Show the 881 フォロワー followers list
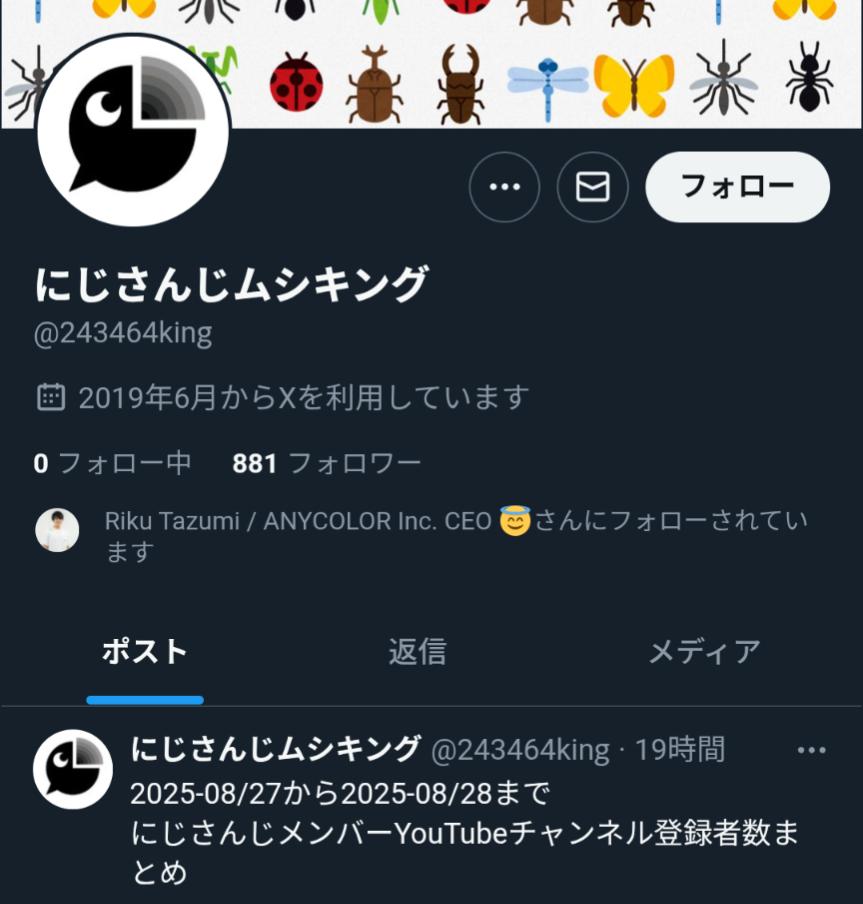The height and width of the screenshot is (904, 863). click(326, 463)
